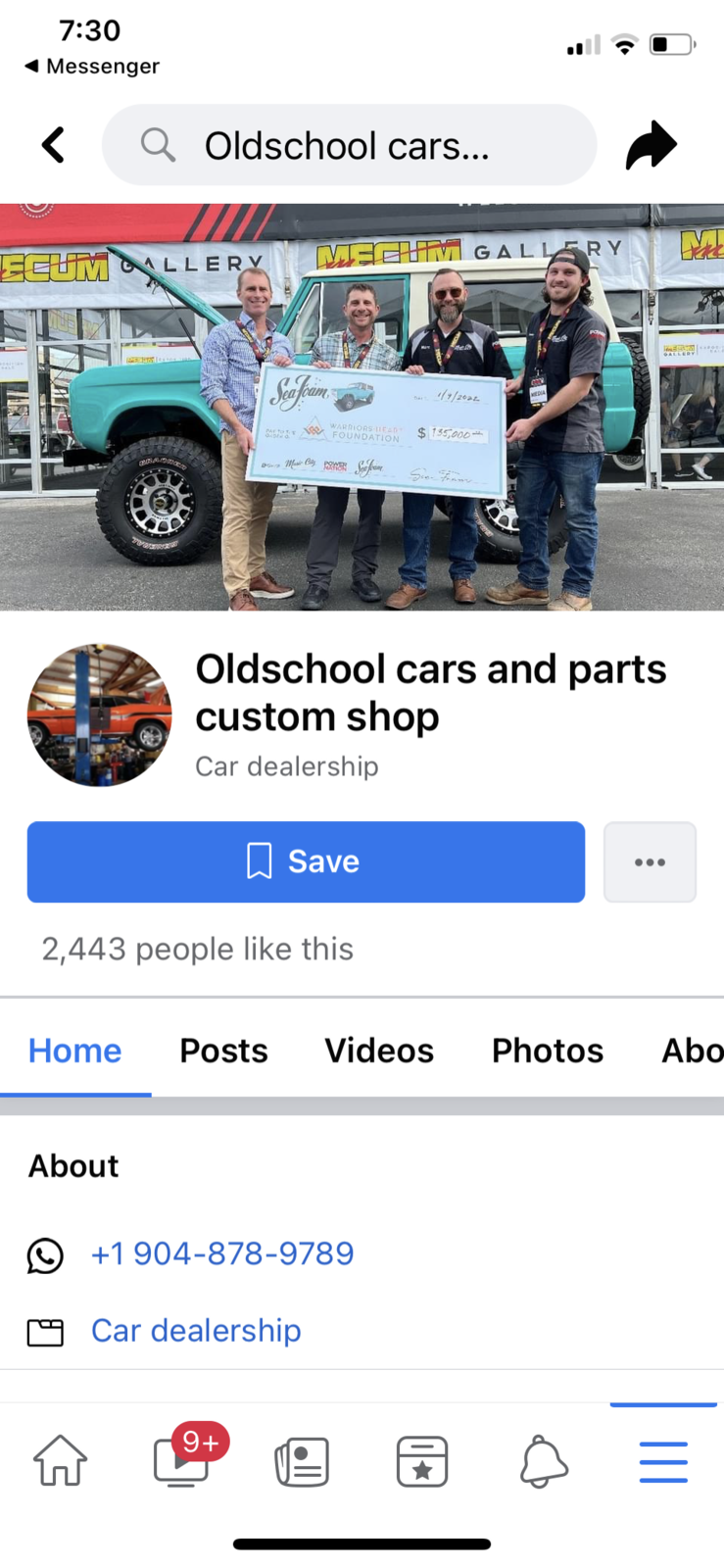Open the Watch videos tab with 9+ badge
This screenshot has height=1568, width=724.
(x=182, y=1461)
